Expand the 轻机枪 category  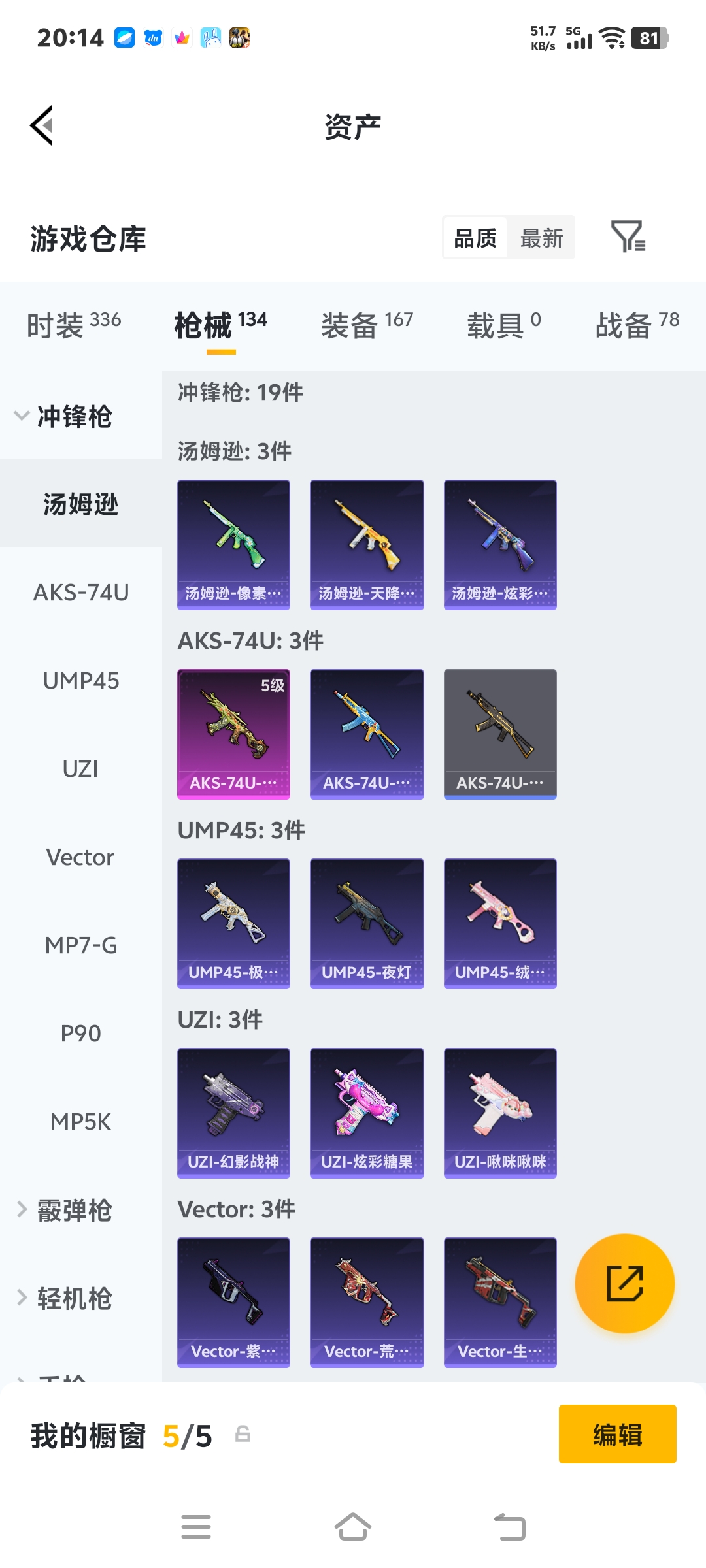click(x=63, y=1298)
